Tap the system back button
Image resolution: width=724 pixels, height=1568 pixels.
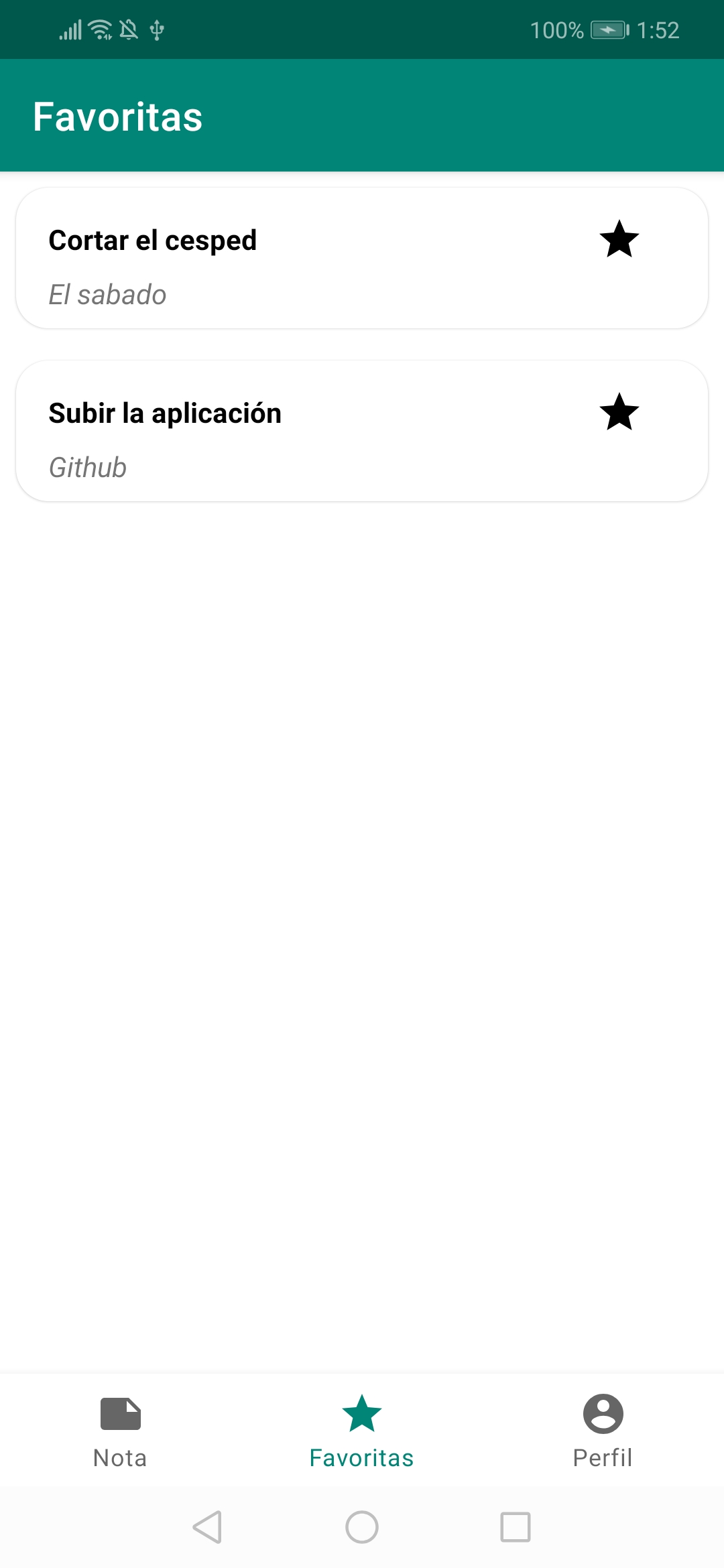pyautogui.click(x=207, y=1527)
